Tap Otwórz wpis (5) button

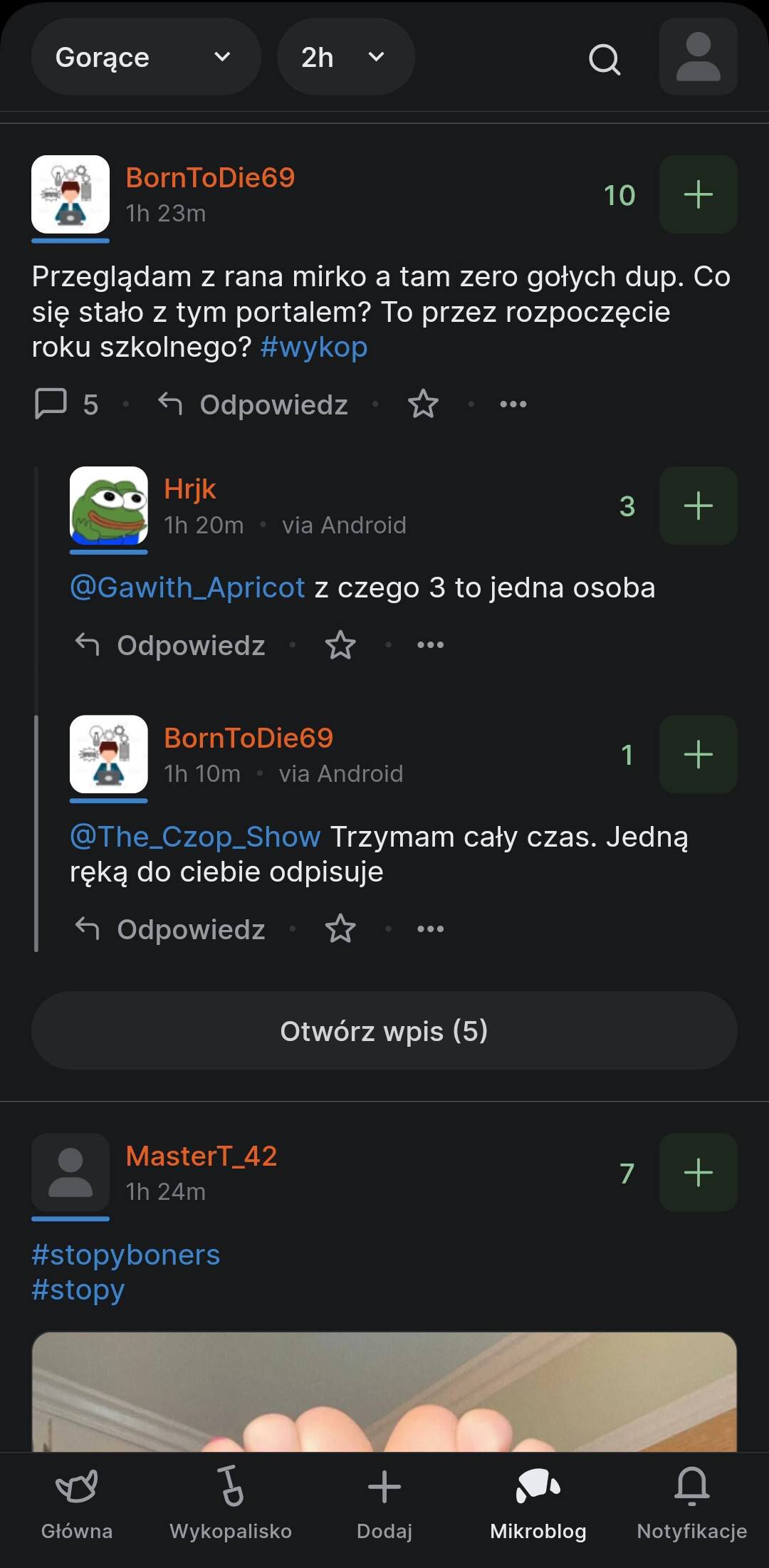click(x=384, y=1030)
